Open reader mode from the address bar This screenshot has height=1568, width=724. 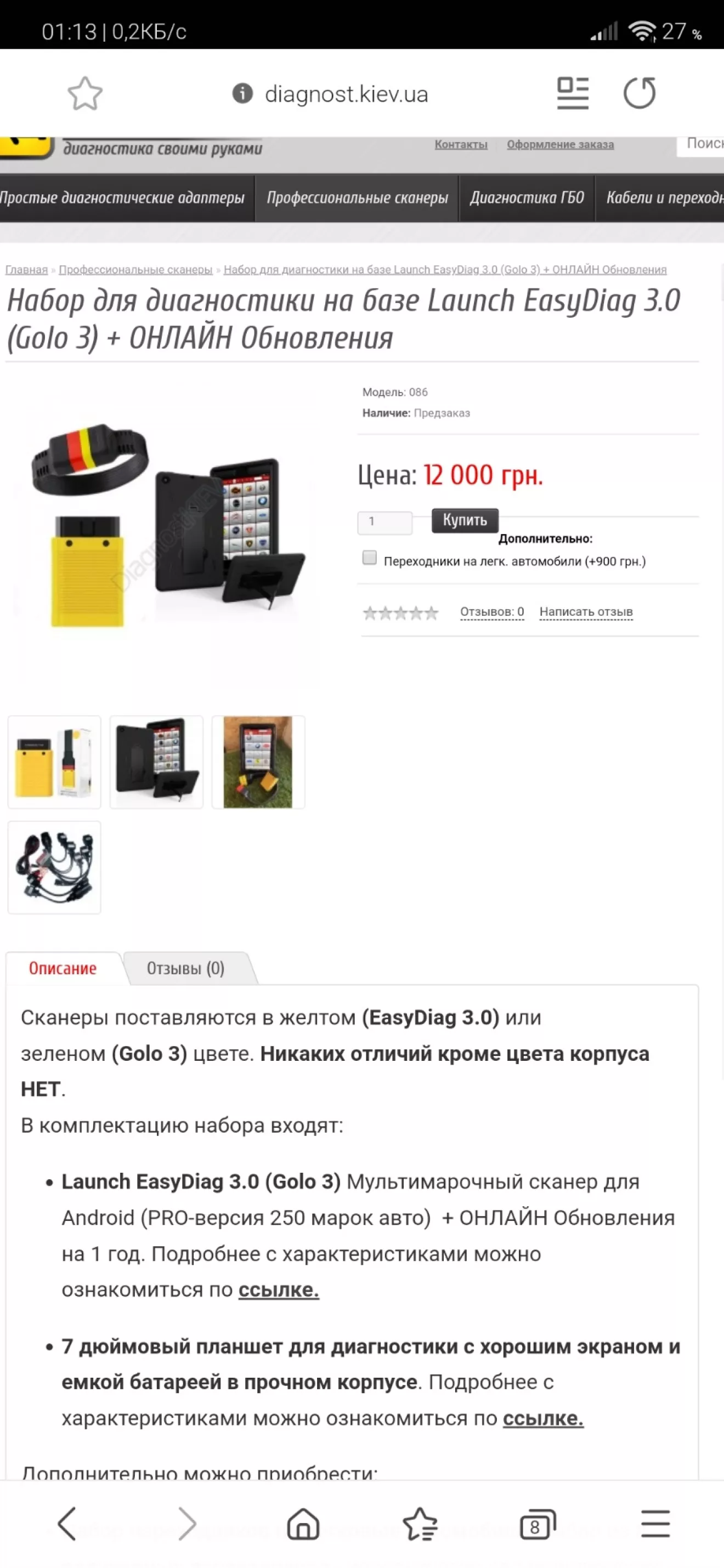tap(573, 93)
